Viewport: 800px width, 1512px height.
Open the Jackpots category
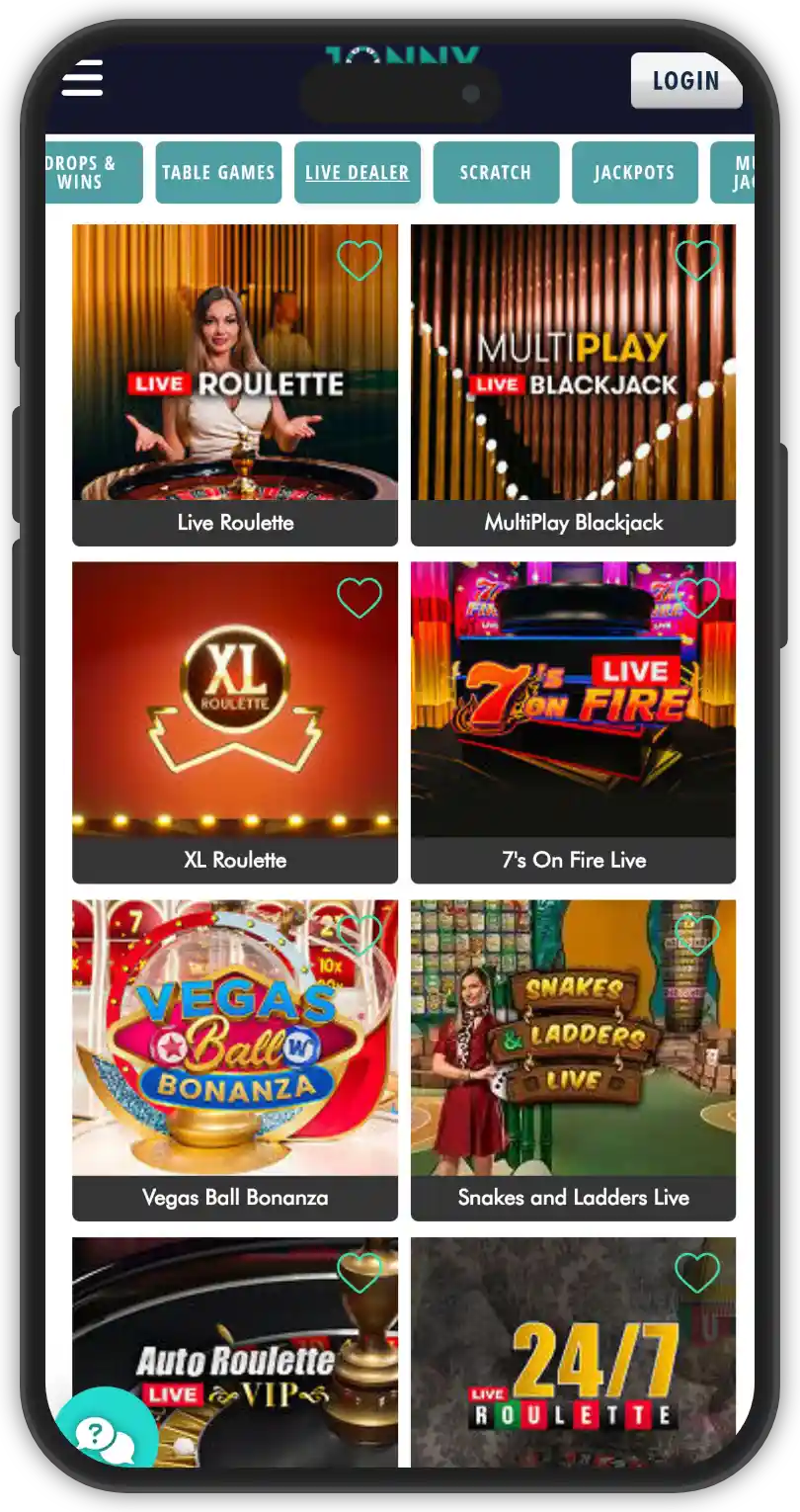pos(634,172)
